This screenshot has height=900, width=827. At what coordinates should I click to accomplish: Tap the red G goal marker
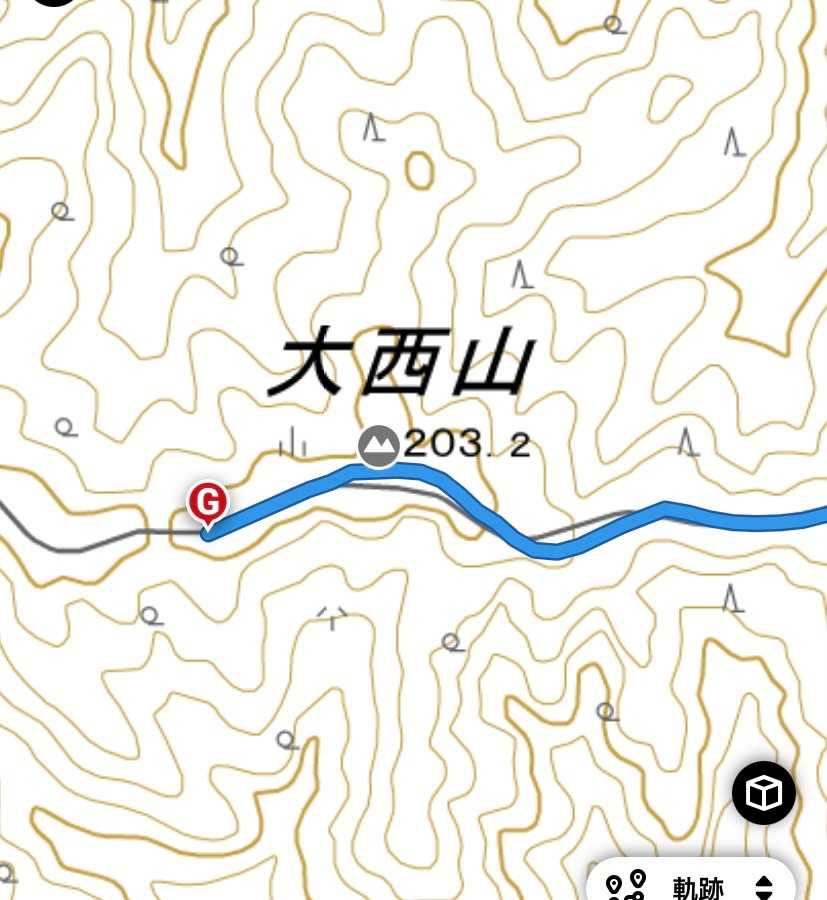click(208, 503)
